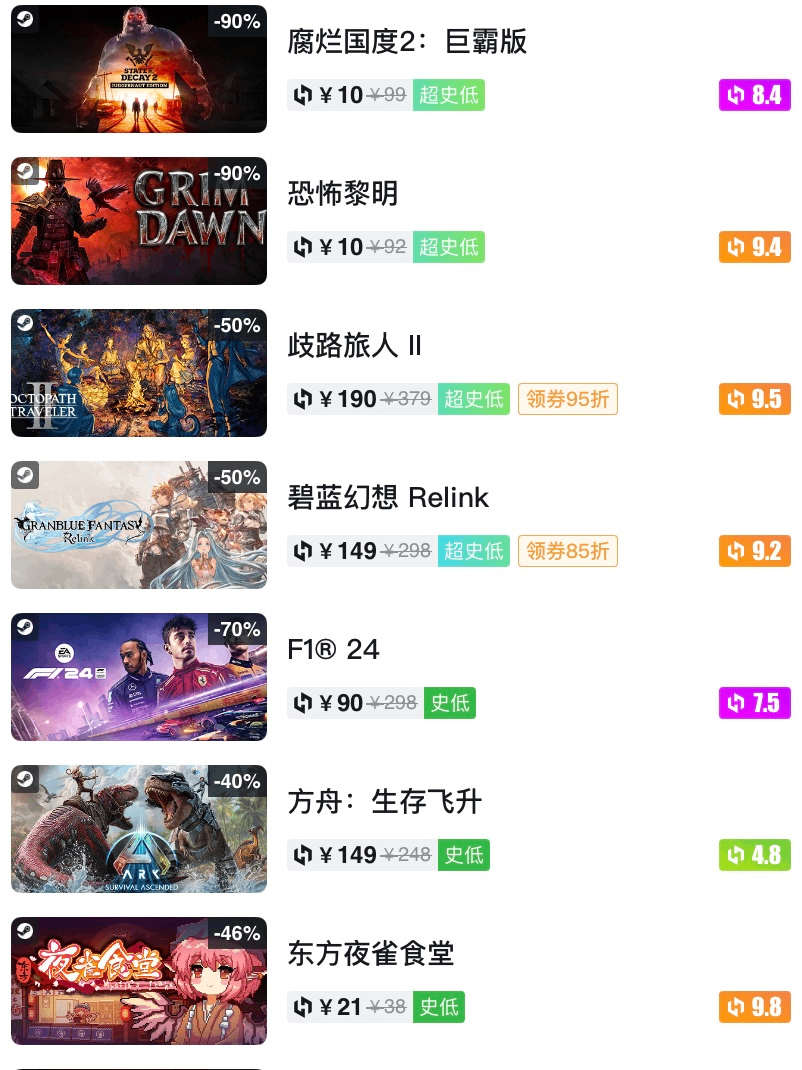Open the 歧路旅人 II game page
Screen dimensions: 802x1070
click(x=354, y=346)
